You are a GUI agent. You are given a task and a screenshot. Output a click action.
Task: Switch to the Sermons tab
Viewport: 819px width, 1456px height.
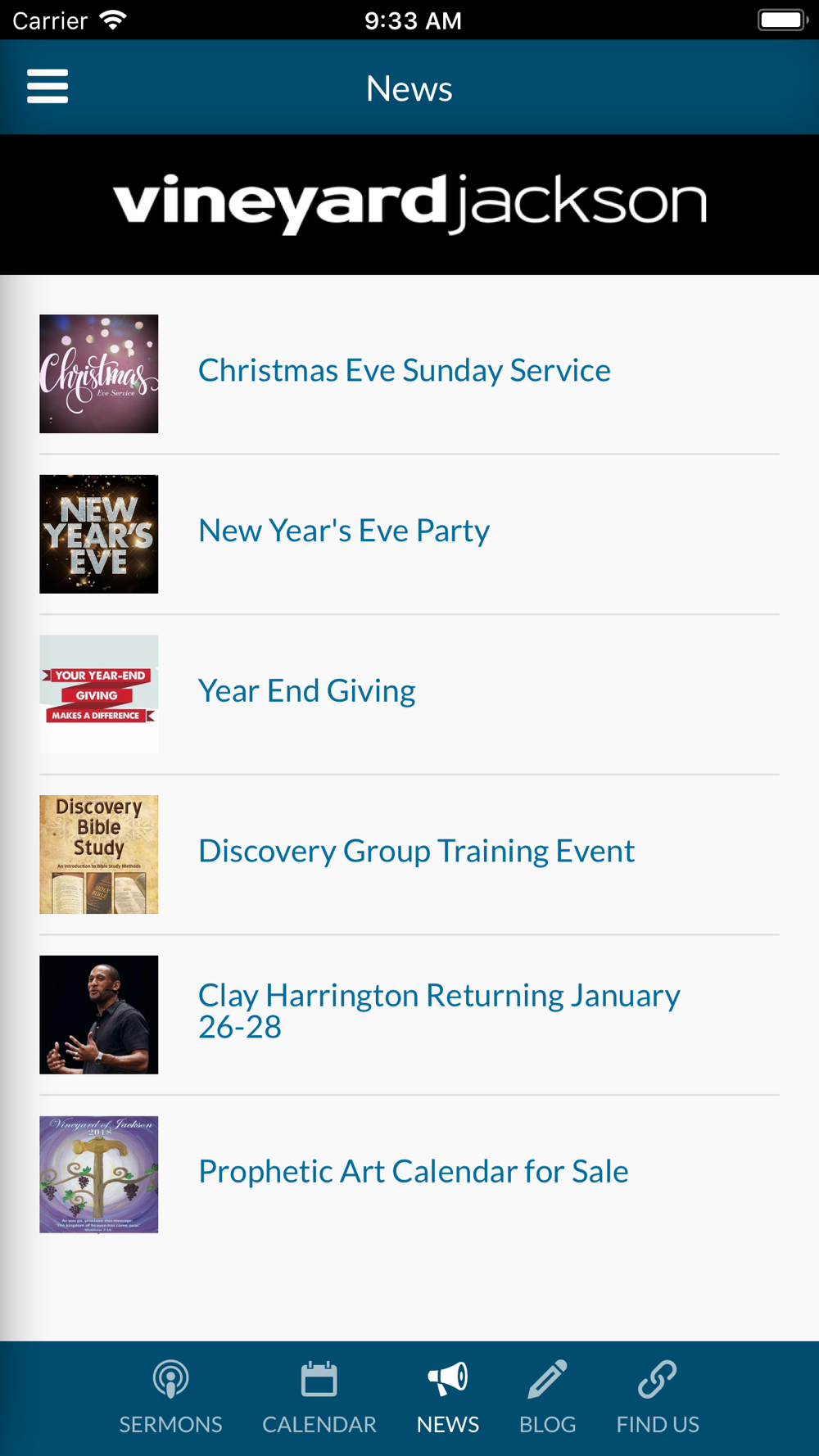point(170,1398)
